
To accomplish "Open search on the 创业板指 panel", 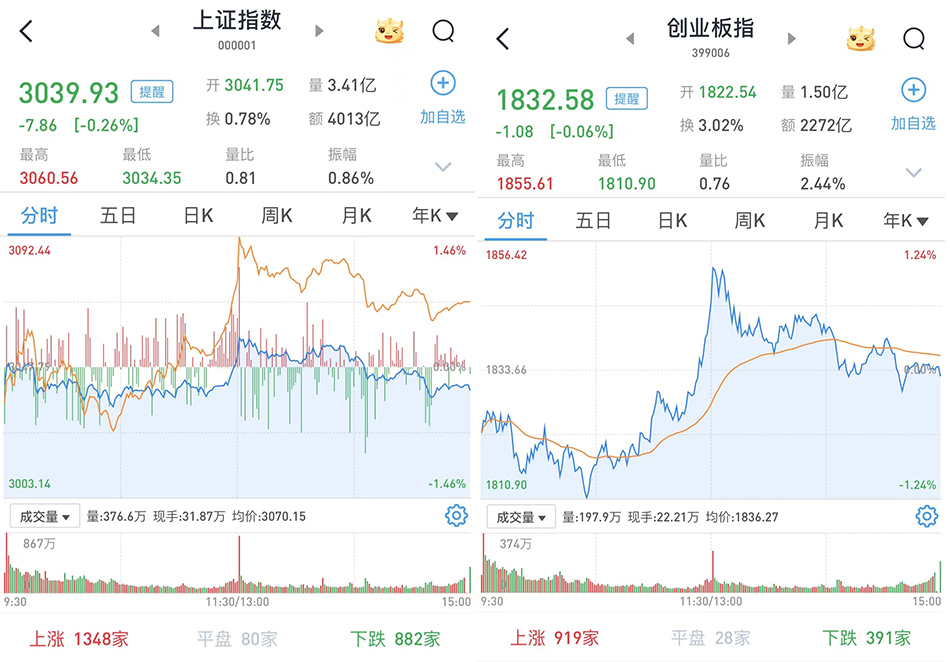I will coord(914,39).
